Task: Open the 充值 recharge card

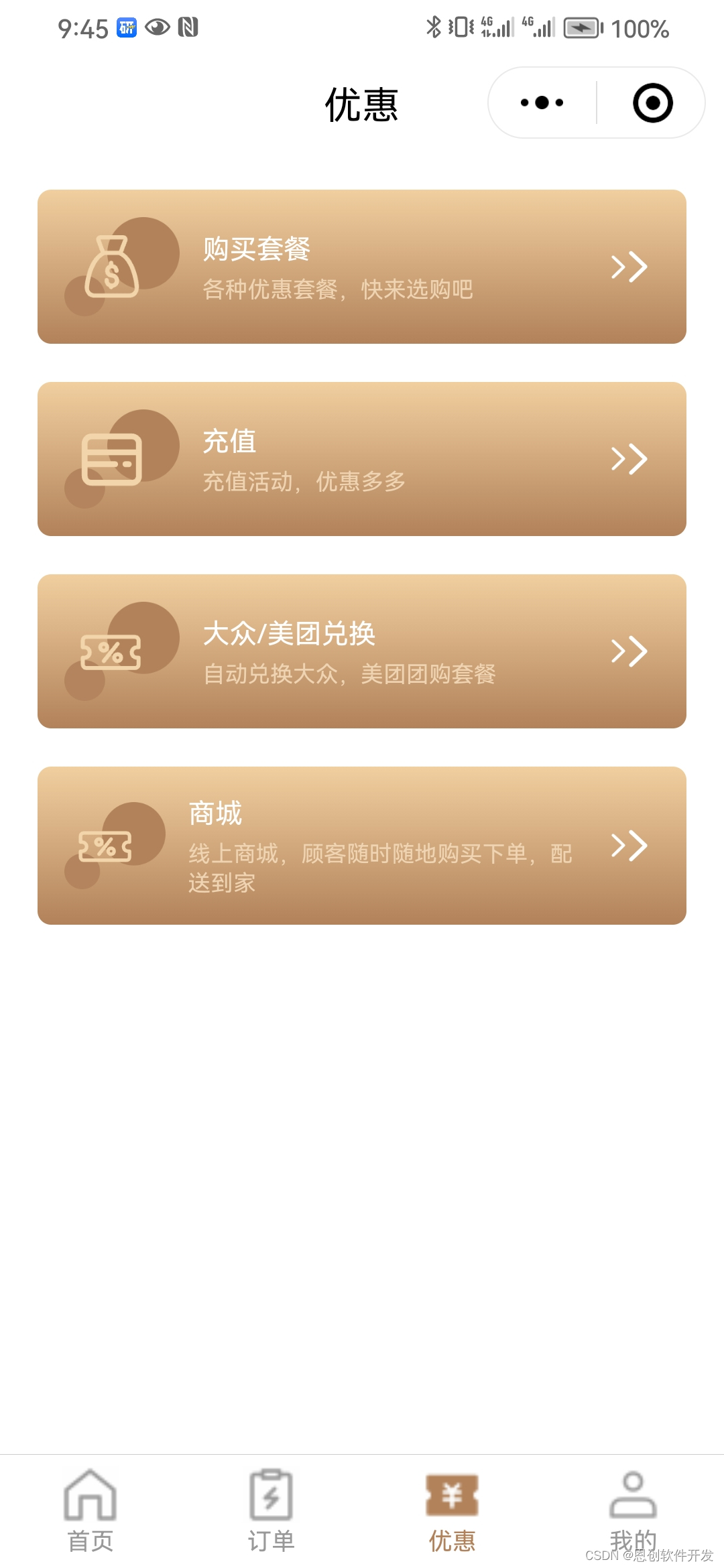Action: [362, 459]
